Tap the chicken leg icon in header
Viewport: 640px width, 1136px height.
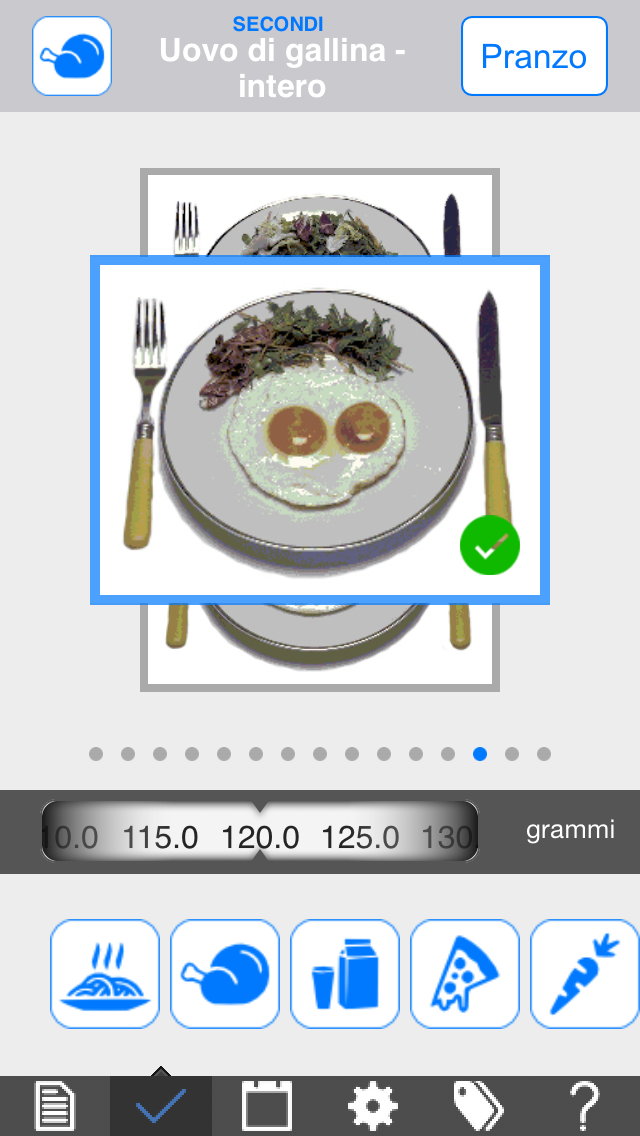click(x=72, y=56)
